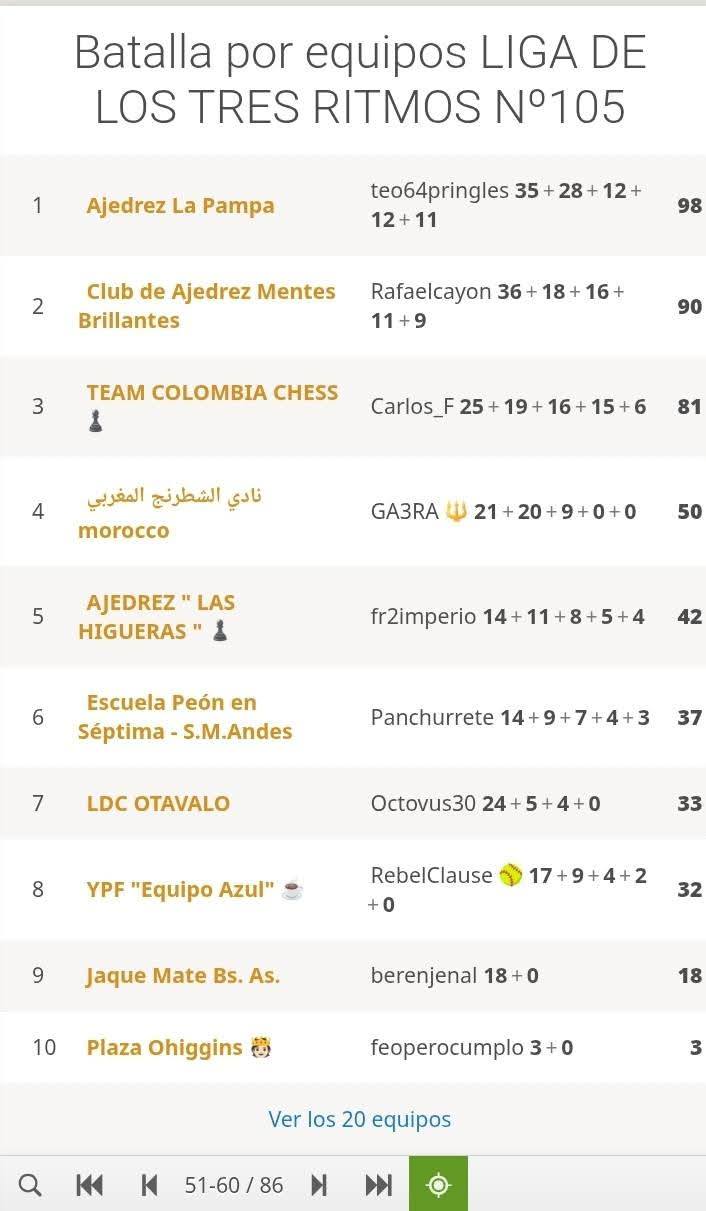
Task: Open team Ajedrez La Pampa
Action: tap(180, 206)
